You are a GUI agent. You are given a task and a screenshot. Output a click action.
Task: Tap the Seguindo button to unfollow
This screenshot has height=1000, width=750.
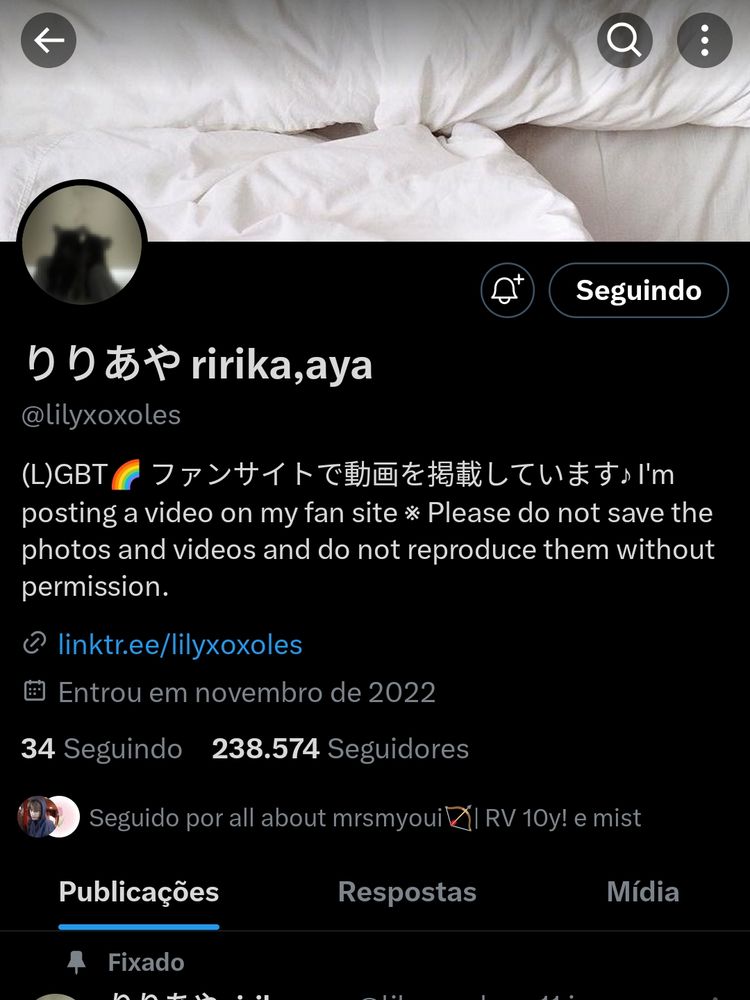click(x=638, y=291)
